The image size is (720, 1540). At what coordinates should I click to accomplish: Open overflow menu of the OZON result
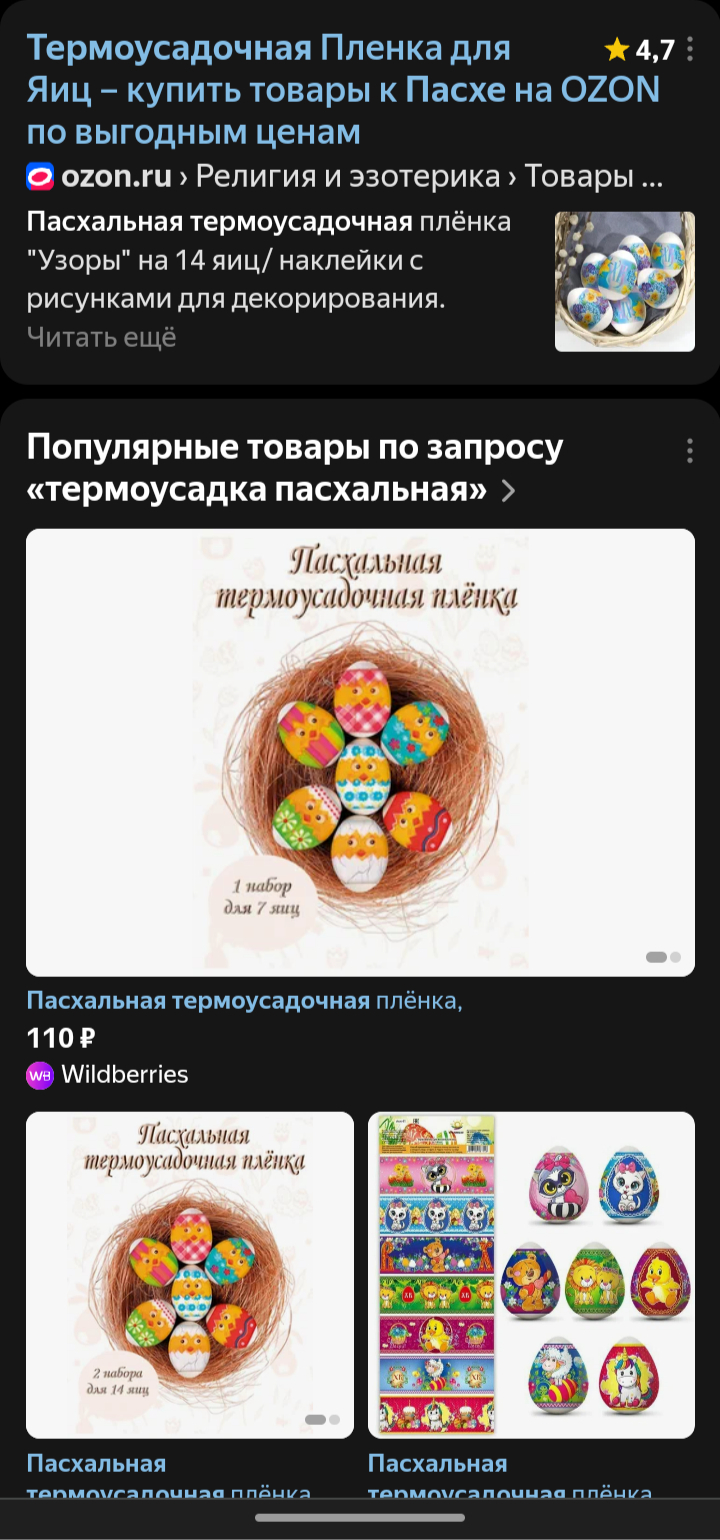tap(690, 49)
